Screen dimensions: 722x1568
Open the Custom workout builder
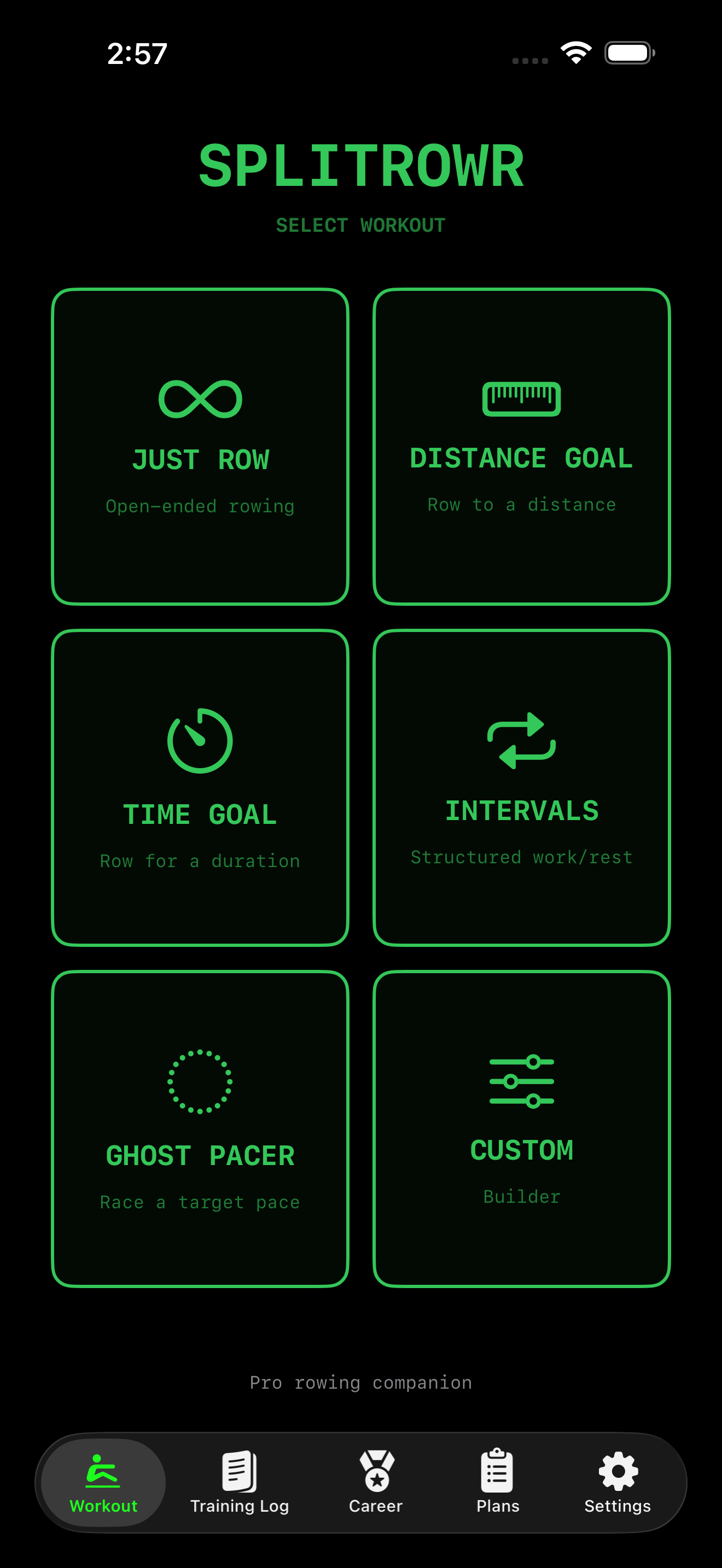(521, 1128)
